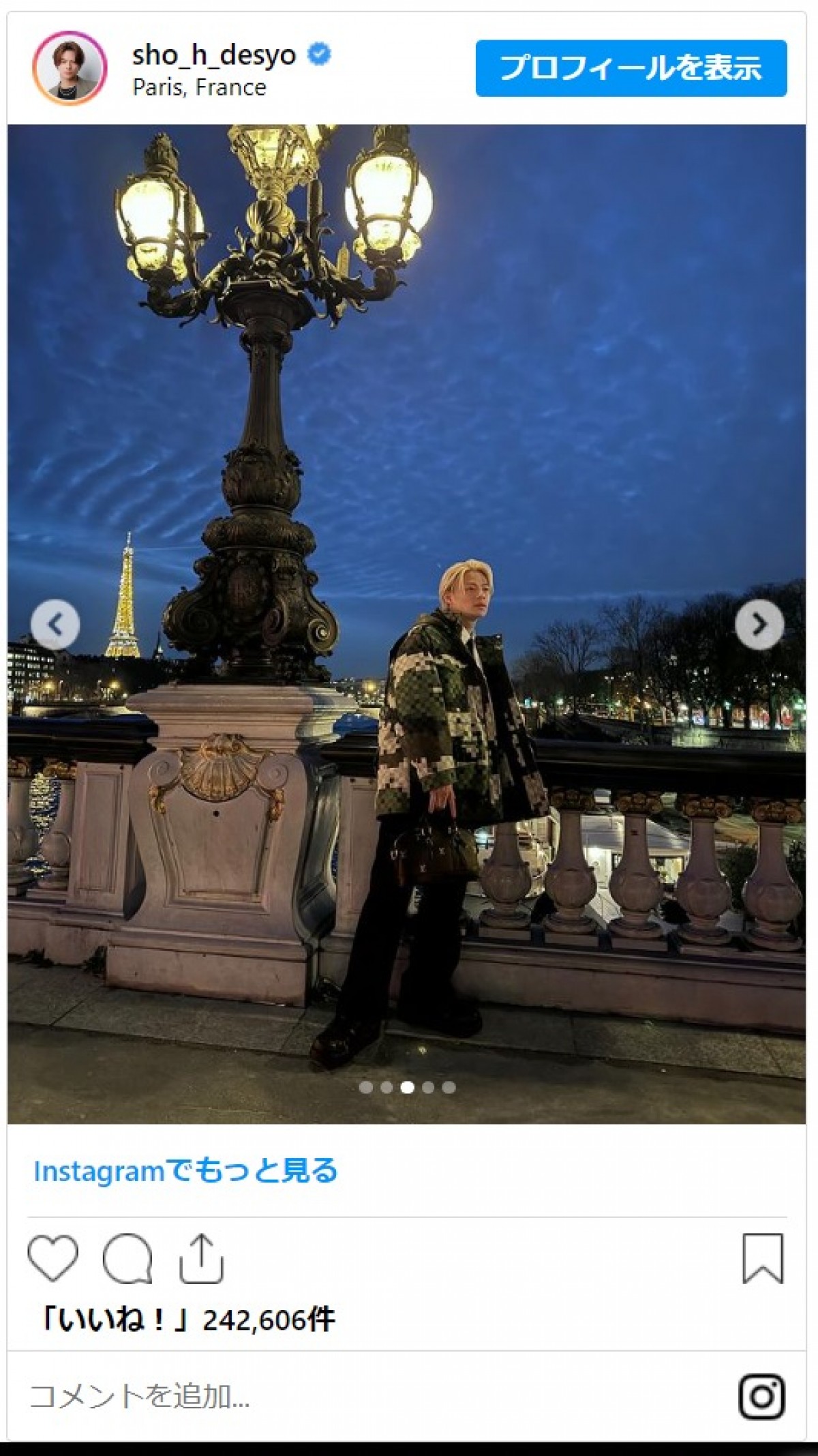Viewport: 818px width, 1456px height.
Task: Open comments with the speech bubble icon
Action: [127, 1258]
